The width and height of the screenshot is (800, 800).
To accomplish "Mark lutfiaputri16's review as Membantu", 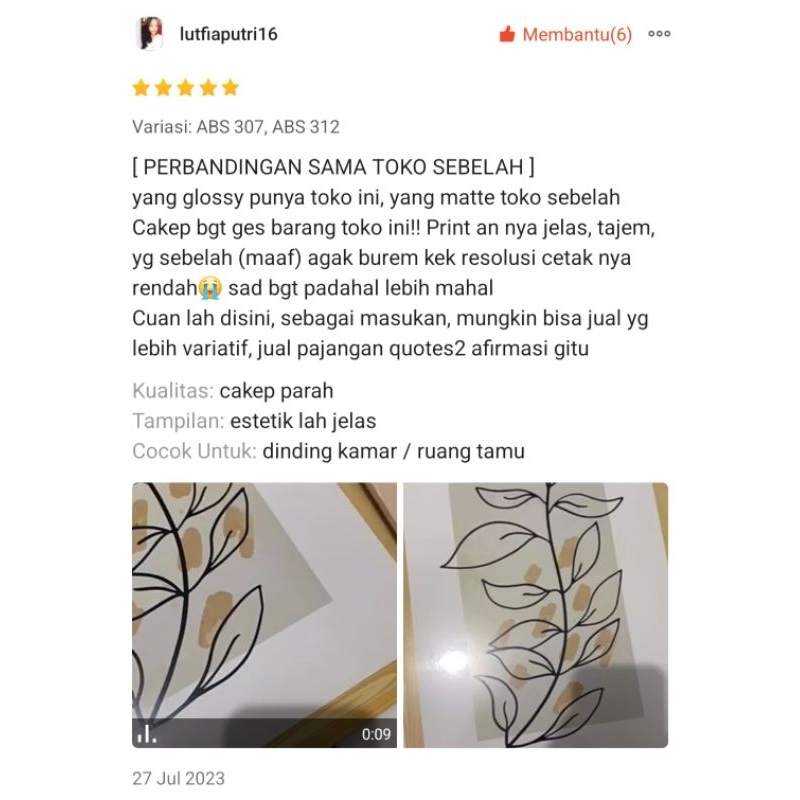I will click(x=565, y=35).
